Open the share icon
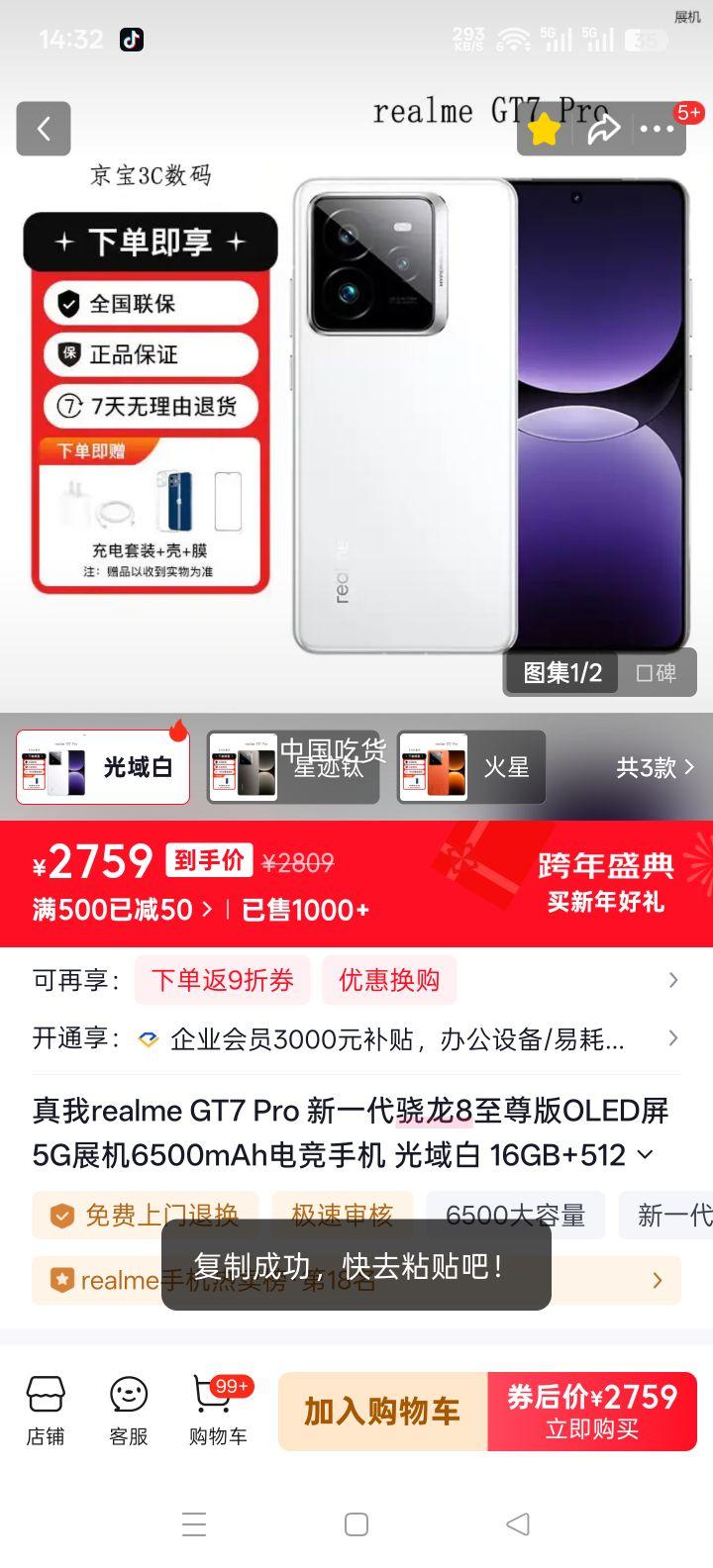The width and height of the screenshot is (713, 1568). pyautogui.click(x=605, y=127)
